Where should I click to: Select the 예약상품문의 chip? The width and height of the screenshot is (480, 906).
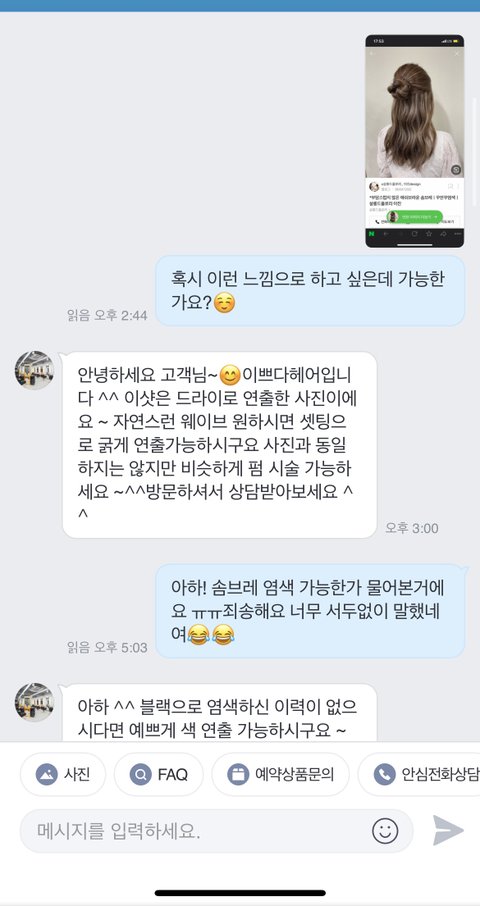point(280,774)
